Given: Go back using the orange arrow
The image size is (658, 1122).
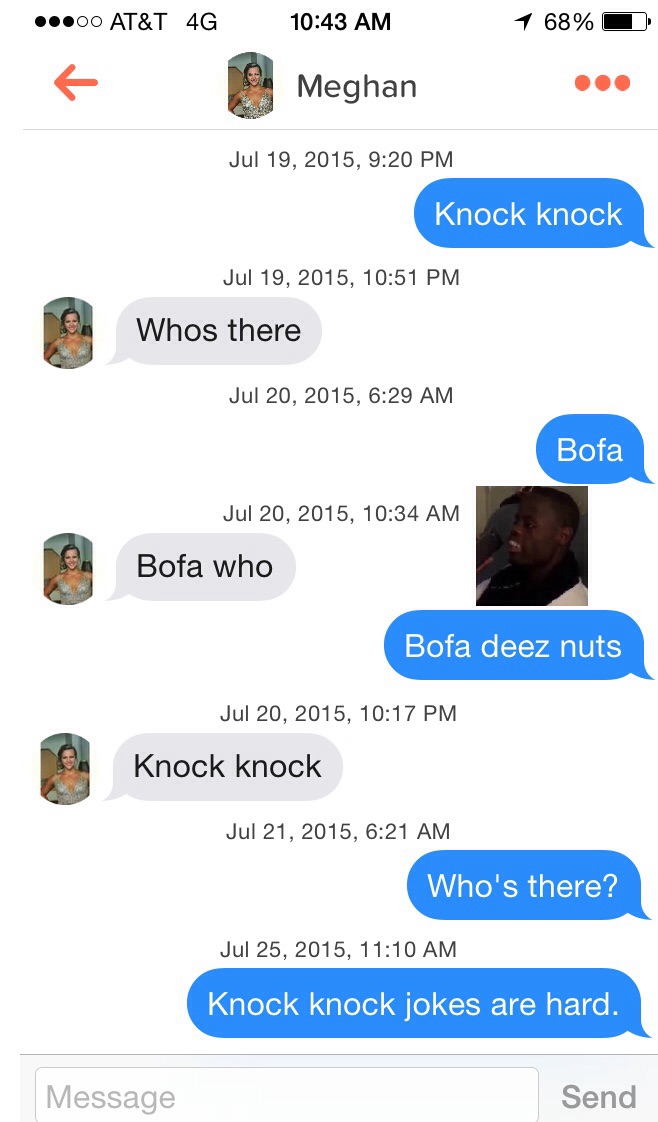Looking at the screenshot, I should click(x=76, y=83).
